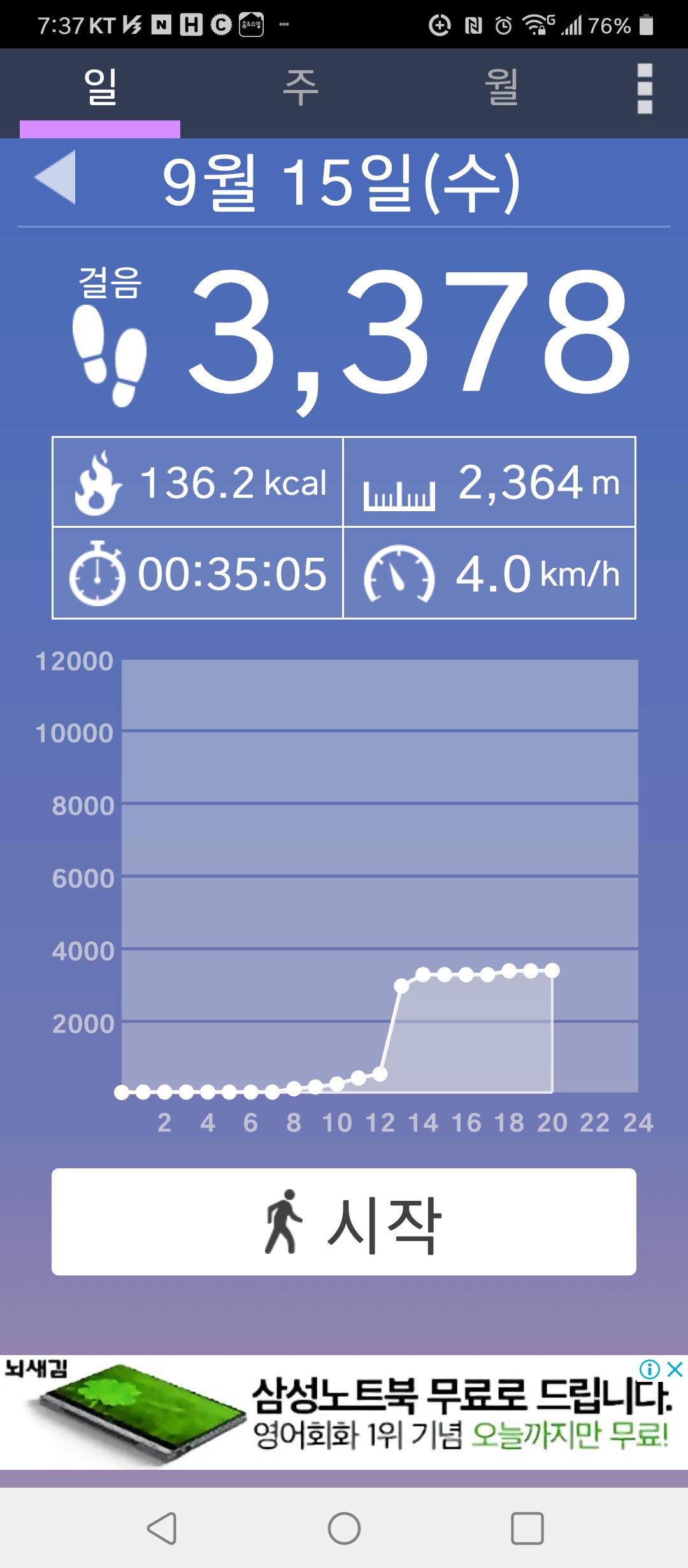Start walking with the 시작 button
Viewport: 688px width, 1568px height.
click(344, 1221)
